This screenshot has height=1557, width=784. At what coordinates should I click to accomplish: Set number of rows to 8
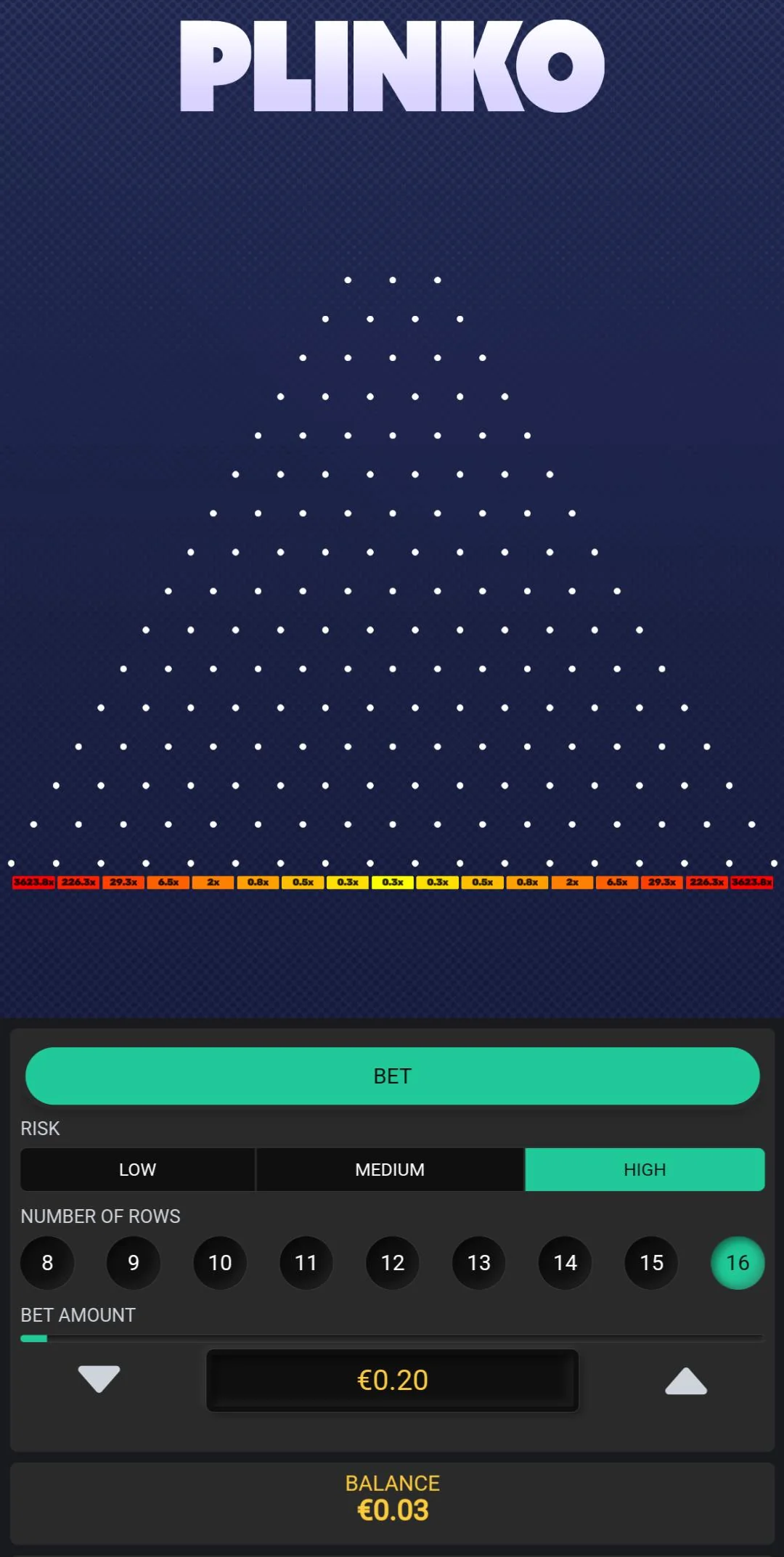(x=47, y=1263)
